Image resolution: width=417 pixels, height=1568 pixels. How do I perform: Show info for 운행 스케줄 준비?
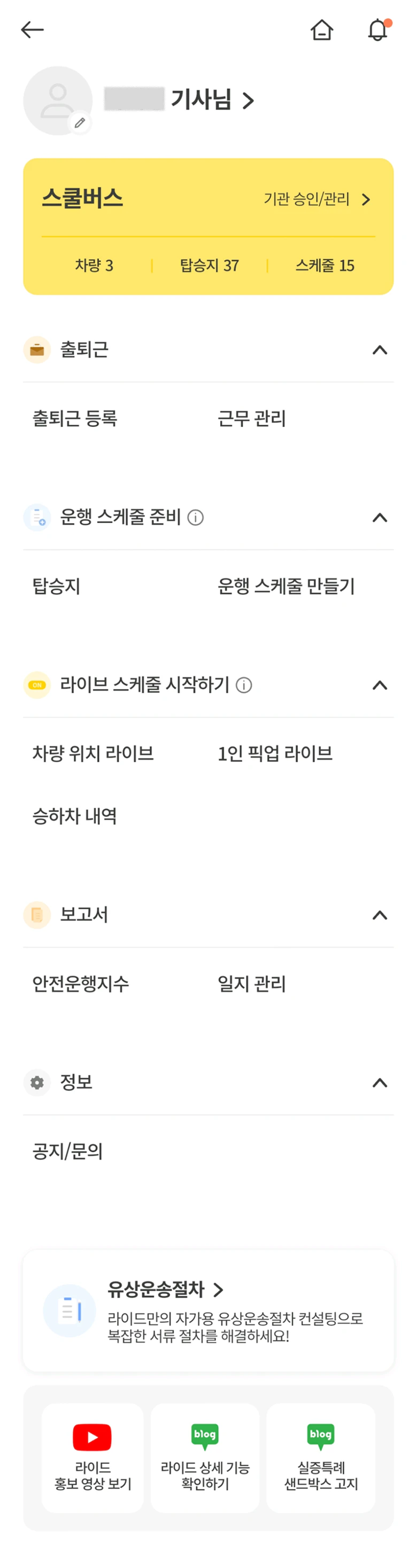point(196,517)
